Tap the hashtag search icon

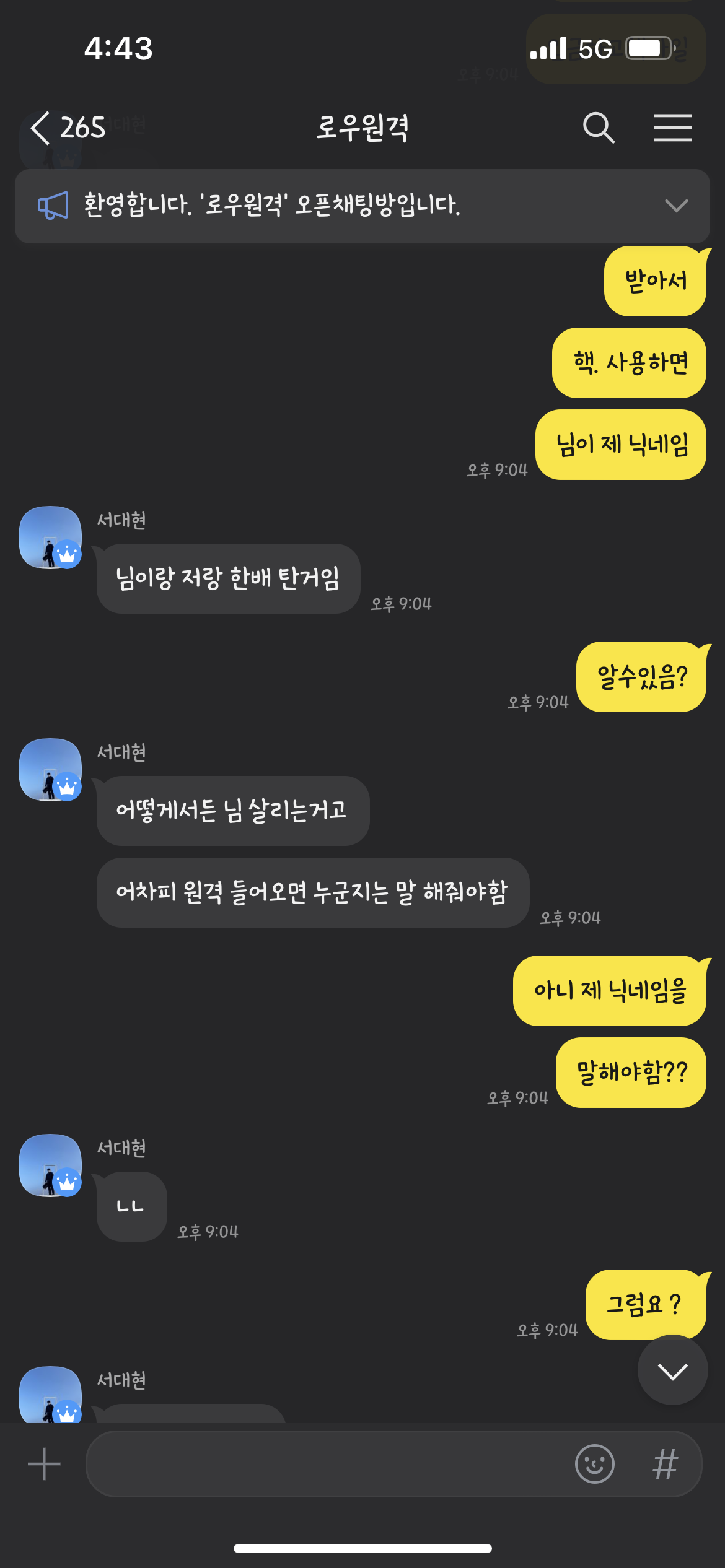pyautogui.click(x=666, y=1464)
